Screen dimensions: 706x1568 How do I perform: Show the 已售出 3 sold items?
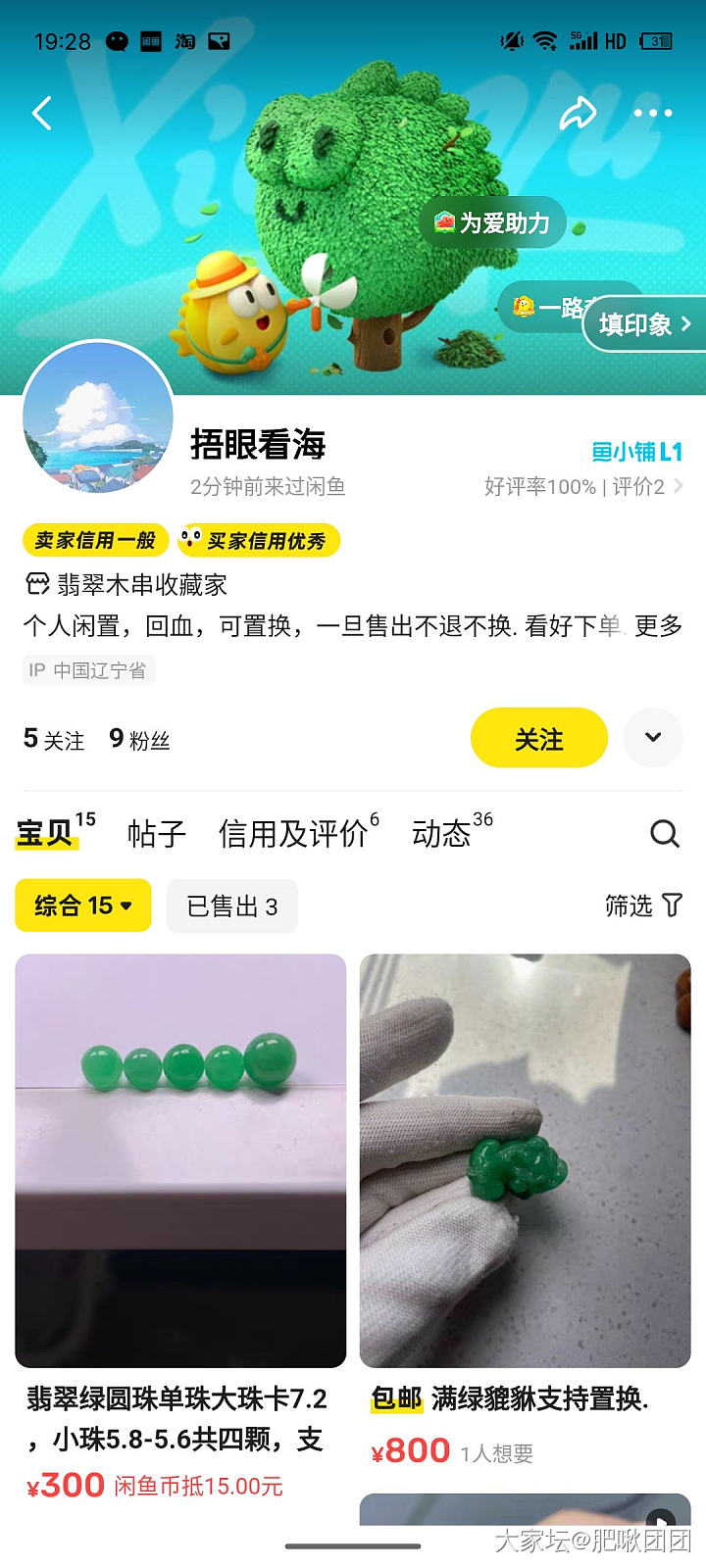(231, 906)
